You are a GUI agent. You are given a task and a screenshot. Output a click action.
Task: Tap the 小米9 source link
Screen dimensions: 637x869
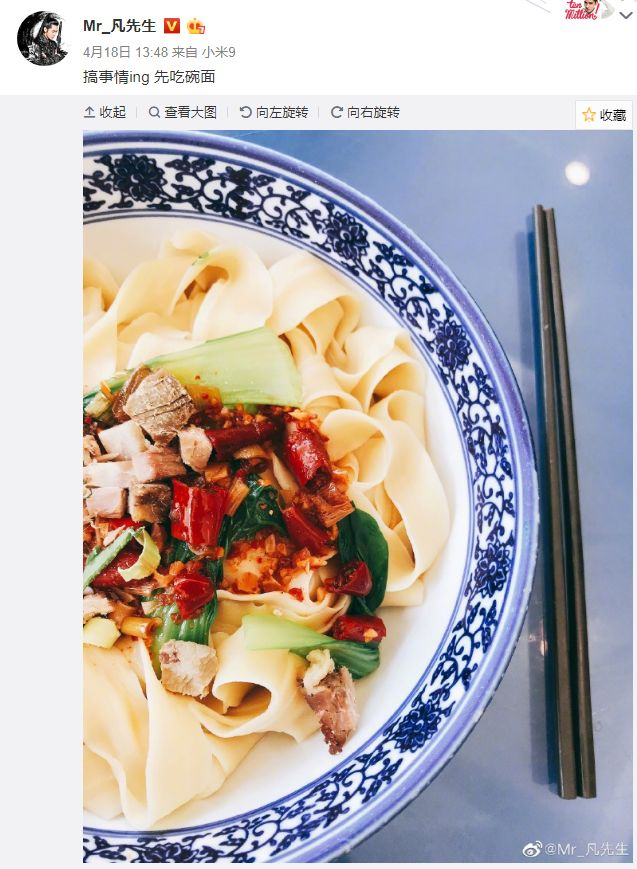[x=218, y=51]
